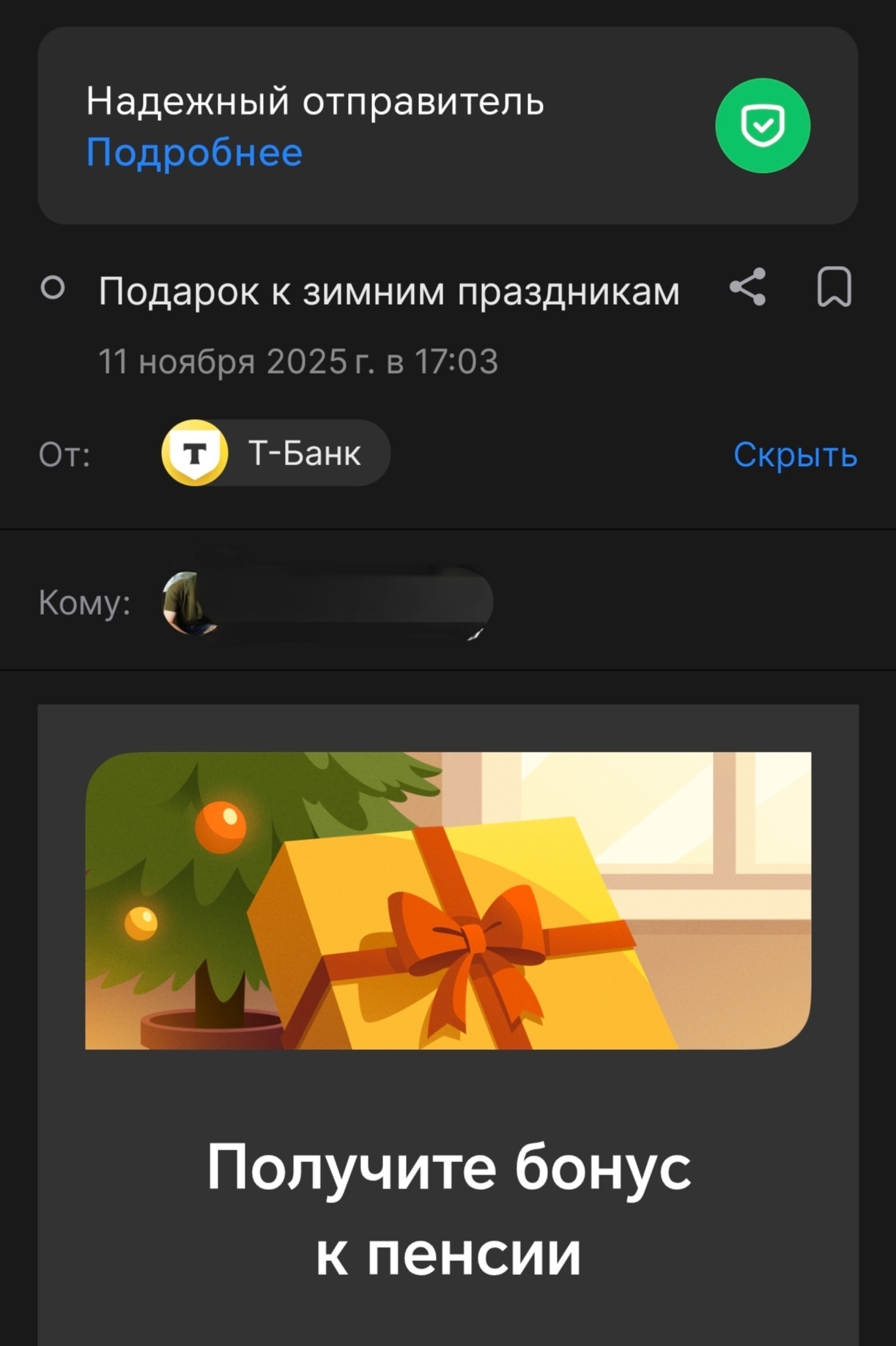Mark the message as unread with the circle
Image resolution: width=896 pixels, height=1346 pixels.
tap(53, 288)
